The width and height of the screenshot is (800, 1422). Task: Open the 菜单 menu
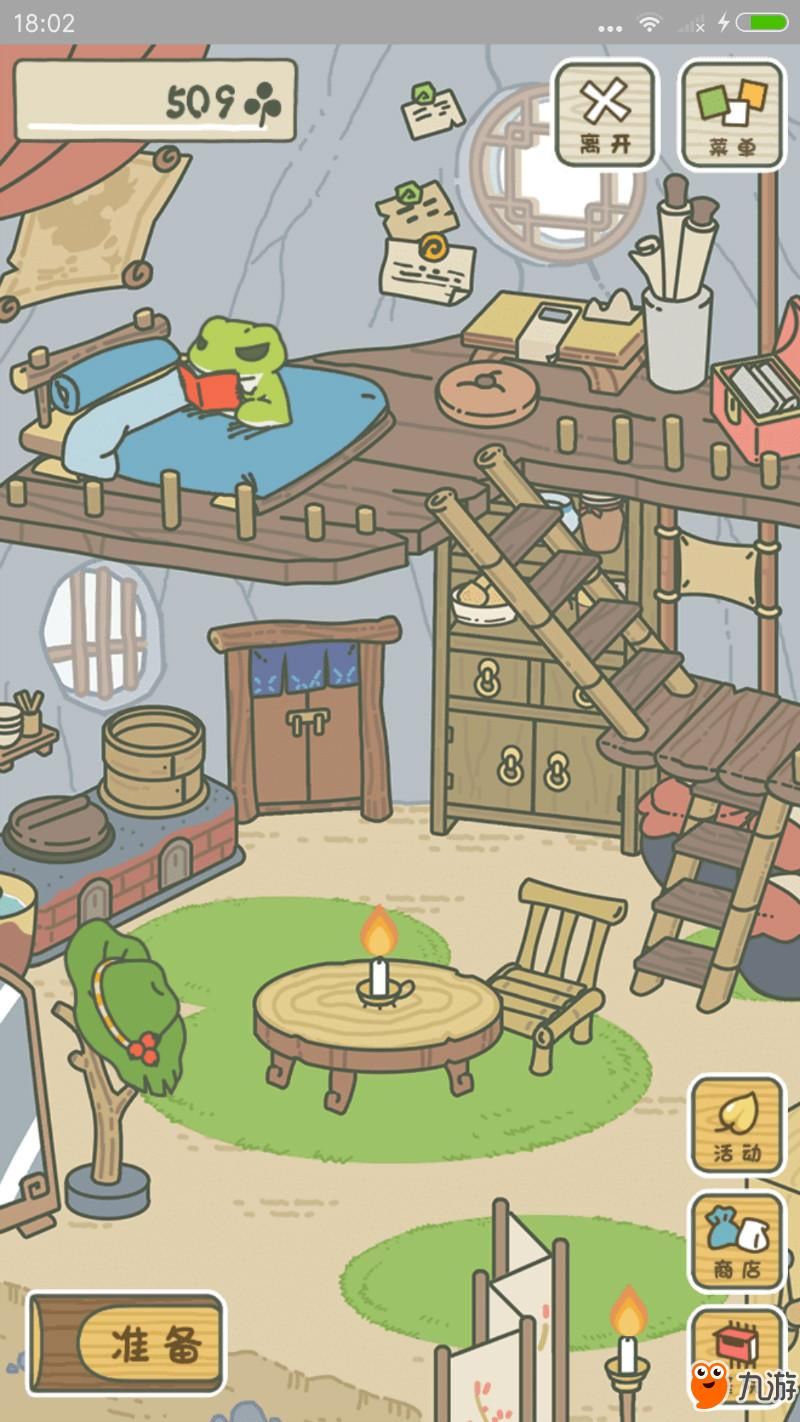pyautogui.click(x=732, y=113)
